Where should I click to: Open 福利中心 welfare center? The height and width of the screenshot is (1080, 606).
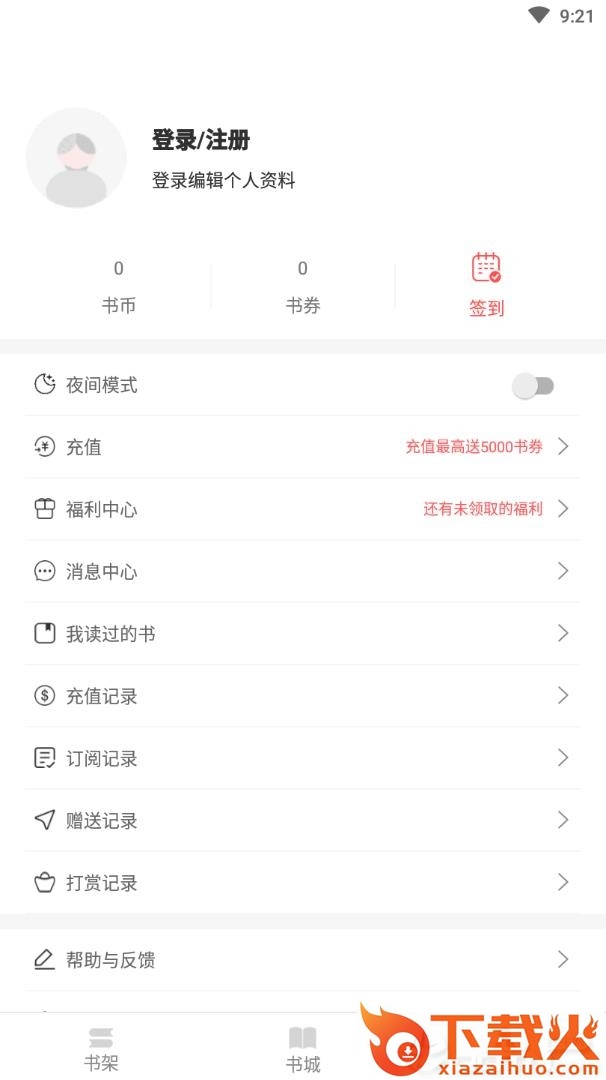[x=302, y=509]
